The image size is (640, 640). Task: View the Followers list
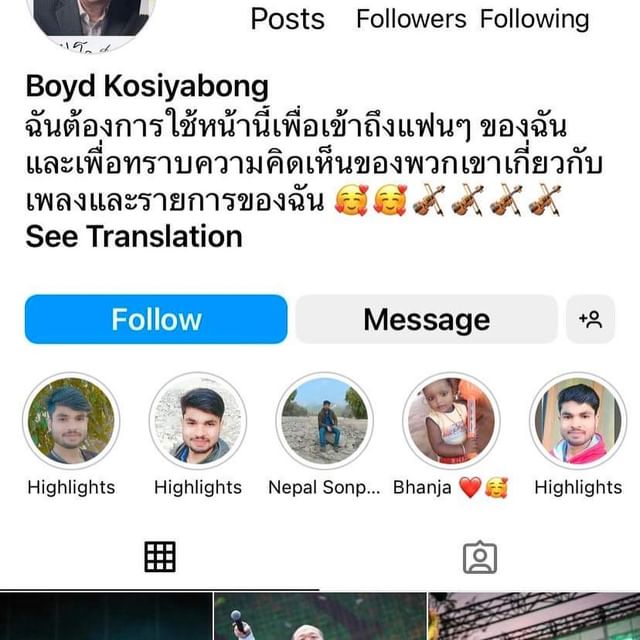[x=411, y=19]
